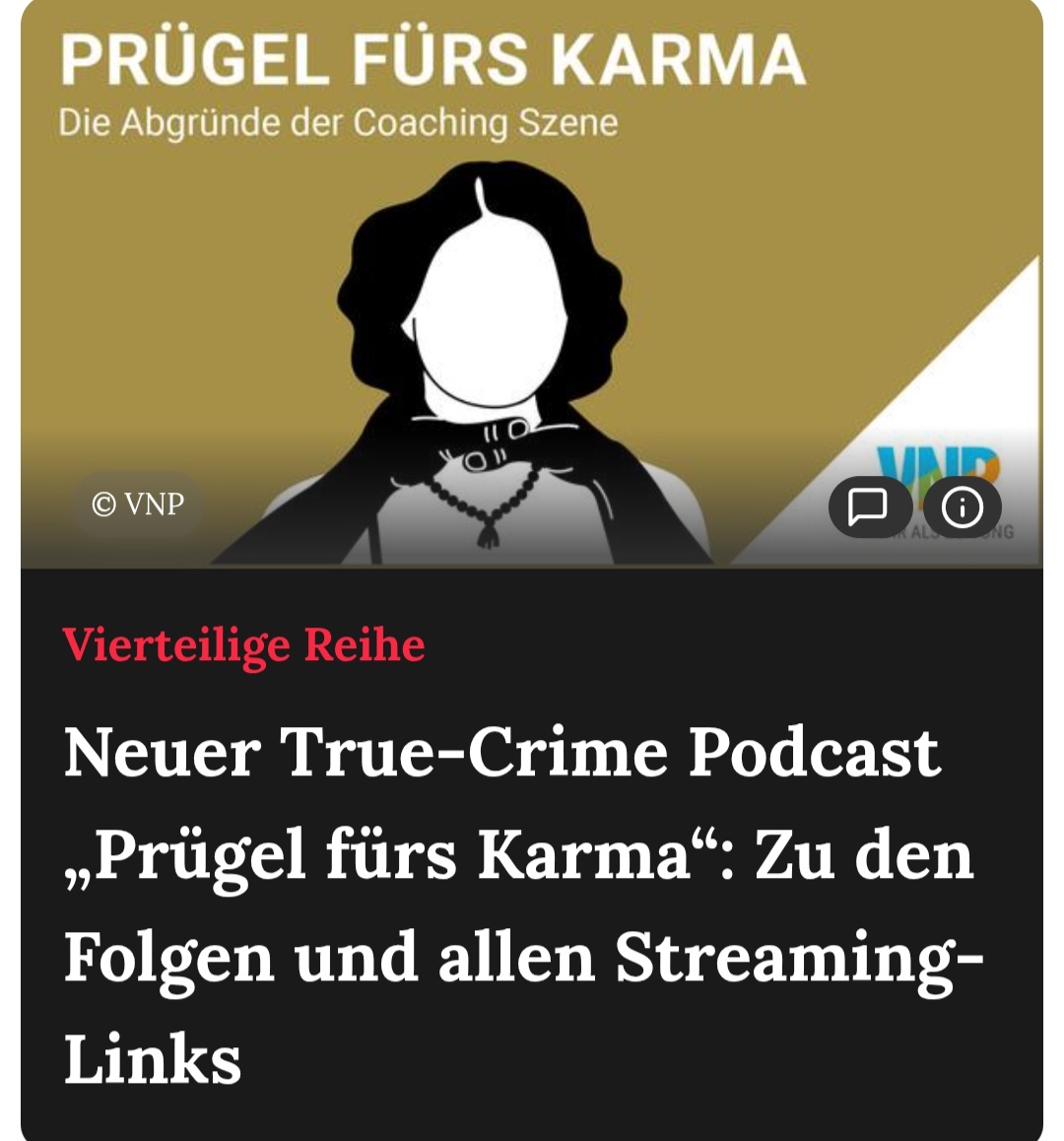Screen dimensions: 1064x1141
Task: Open the comments bubble icon on the image
Action: pos(868,507)
